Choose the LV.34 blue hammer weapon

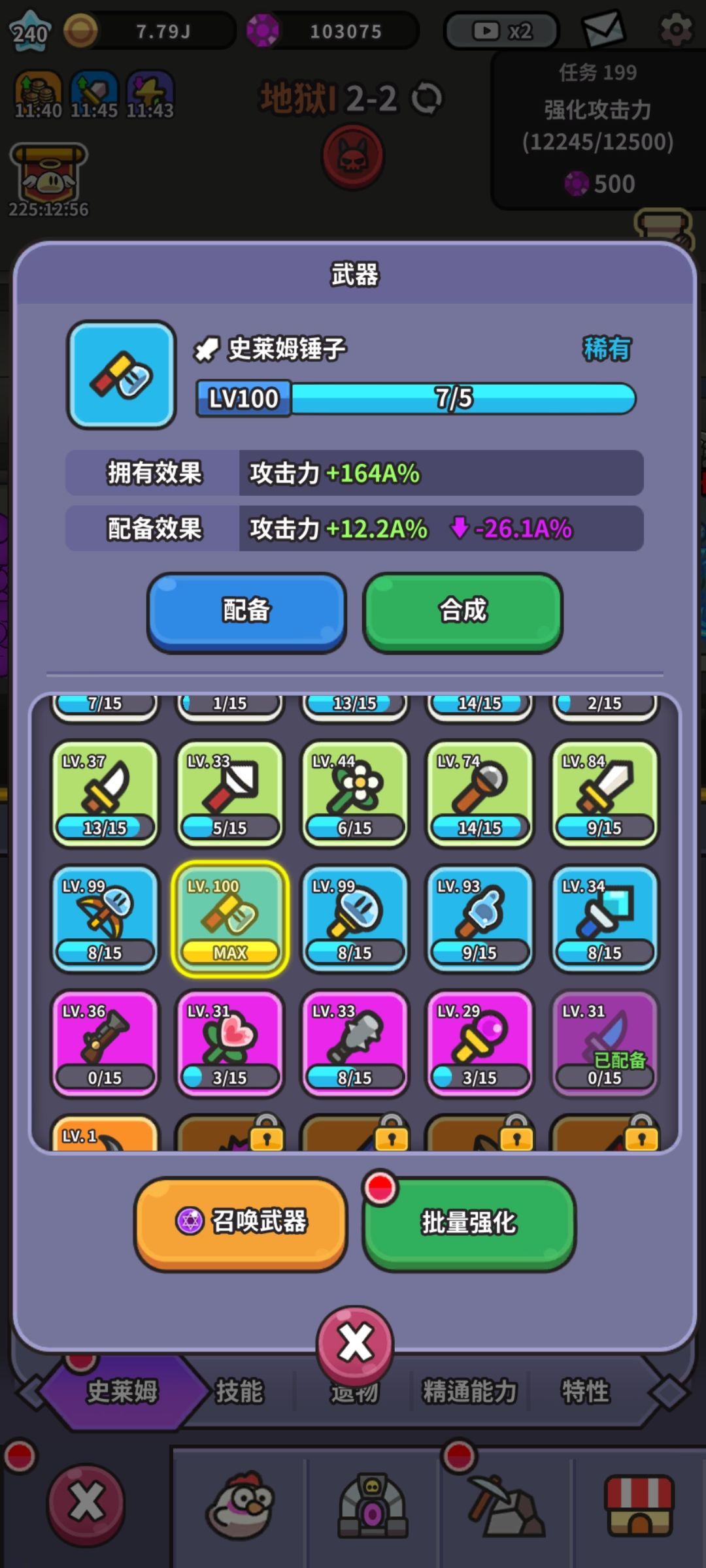click(605, 919)
